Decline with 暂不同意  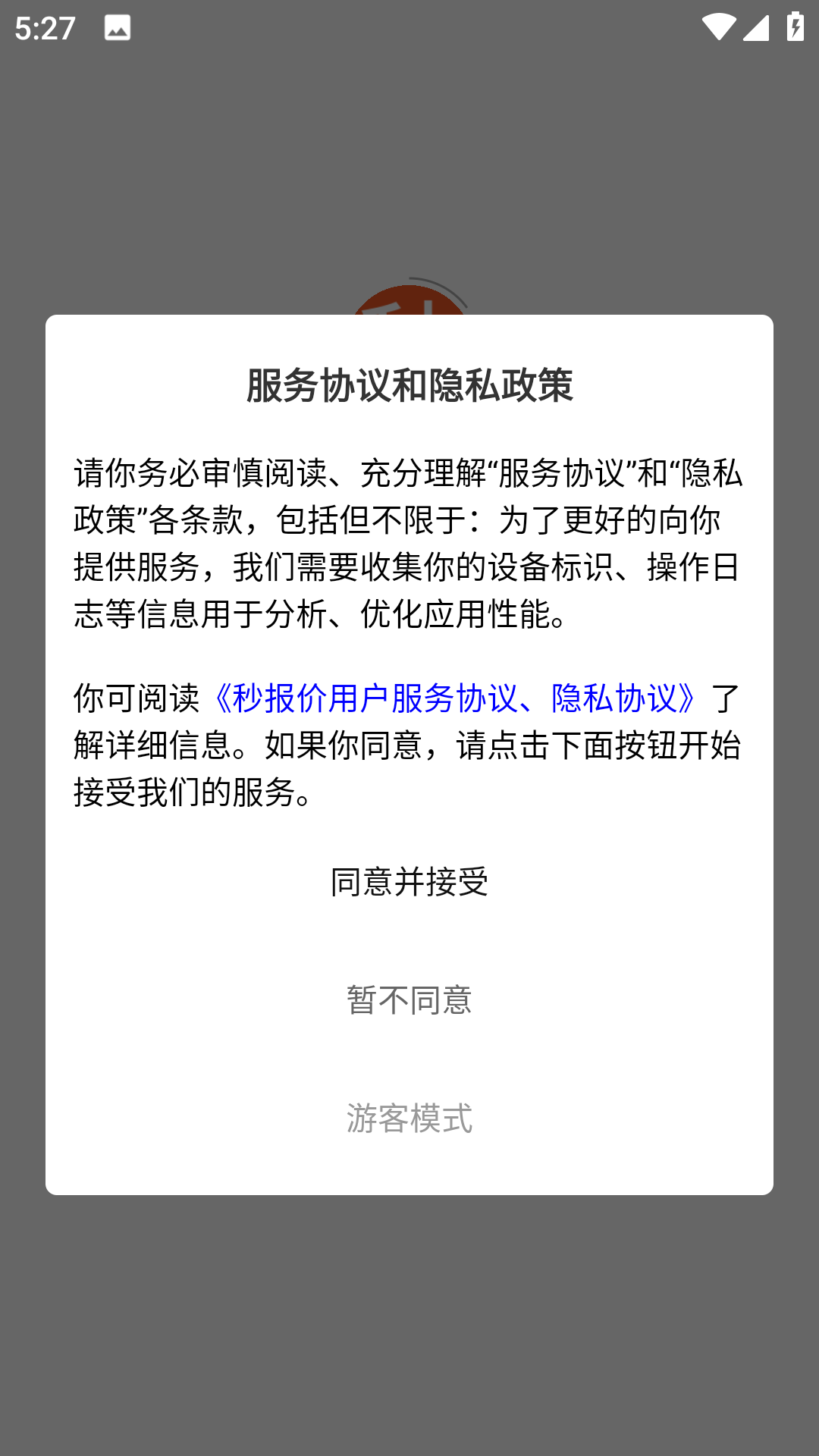pos(409,1000)
